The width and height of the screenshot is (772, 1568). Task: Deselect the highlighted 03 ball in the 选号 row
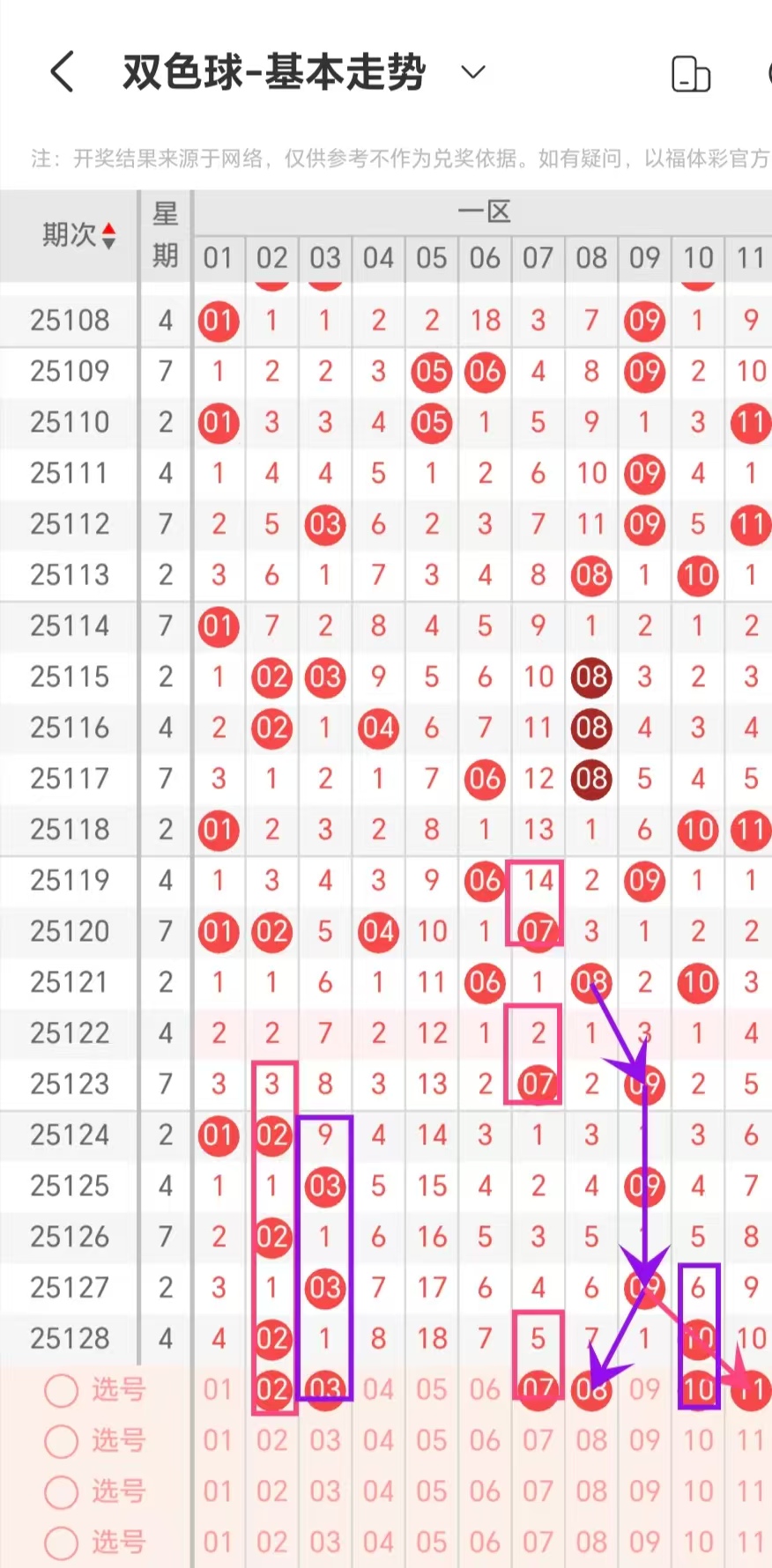[325, 1389]
